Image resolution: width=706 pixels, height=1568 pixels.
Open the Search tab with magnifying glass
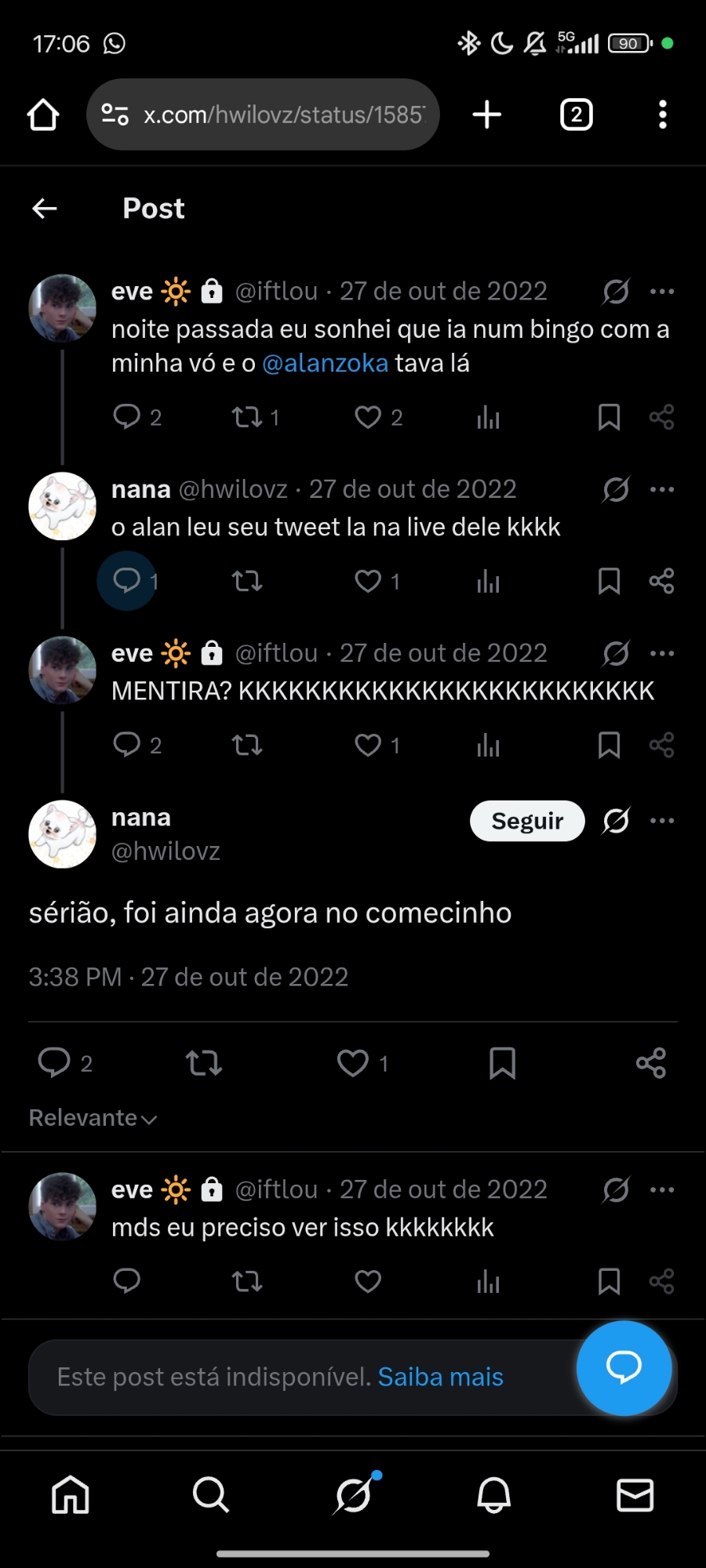pyautogui.click(x=211, y=1495)
